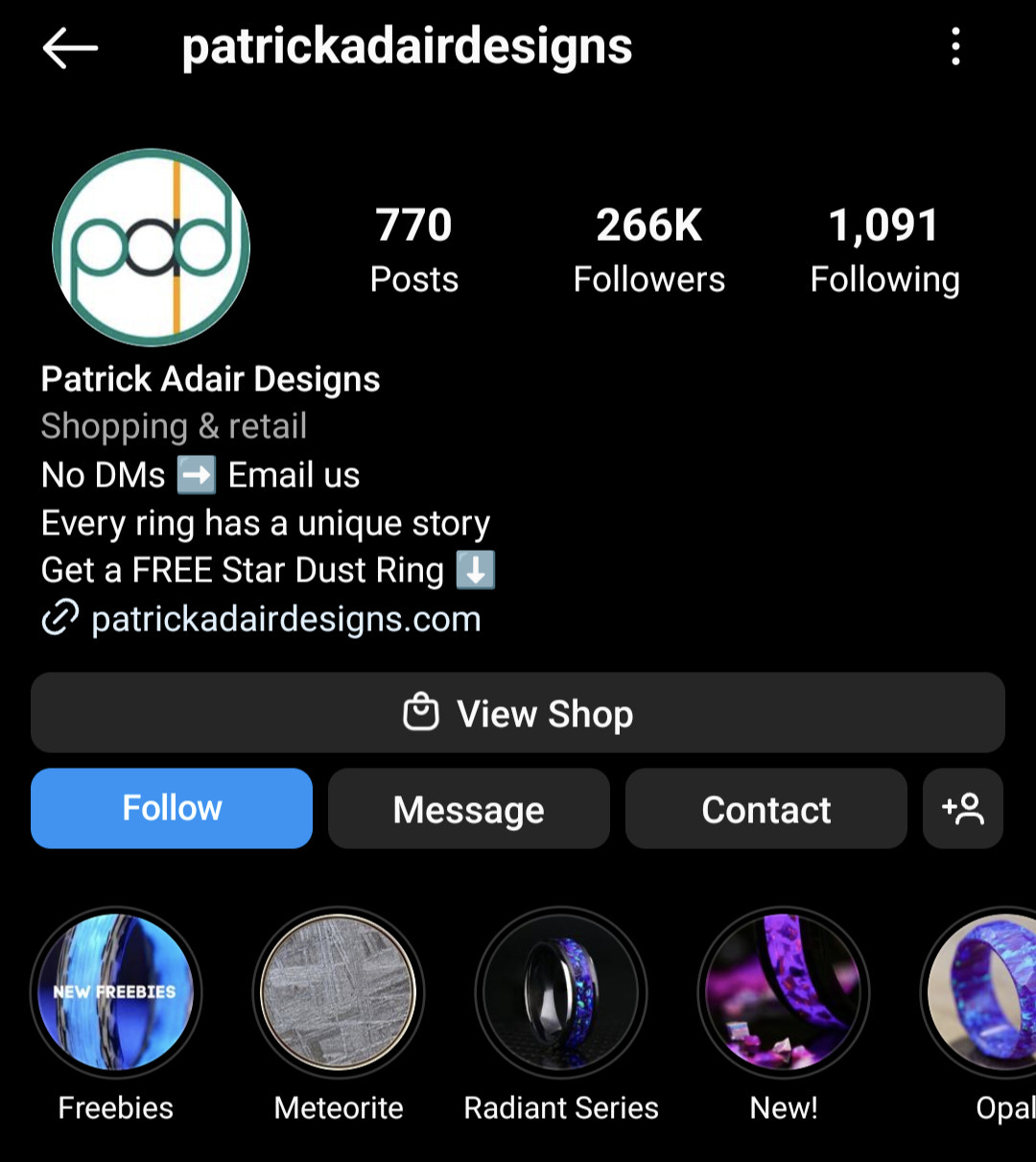
Task: View the Radiant Series highlight
Action: (x=561, y=993)
